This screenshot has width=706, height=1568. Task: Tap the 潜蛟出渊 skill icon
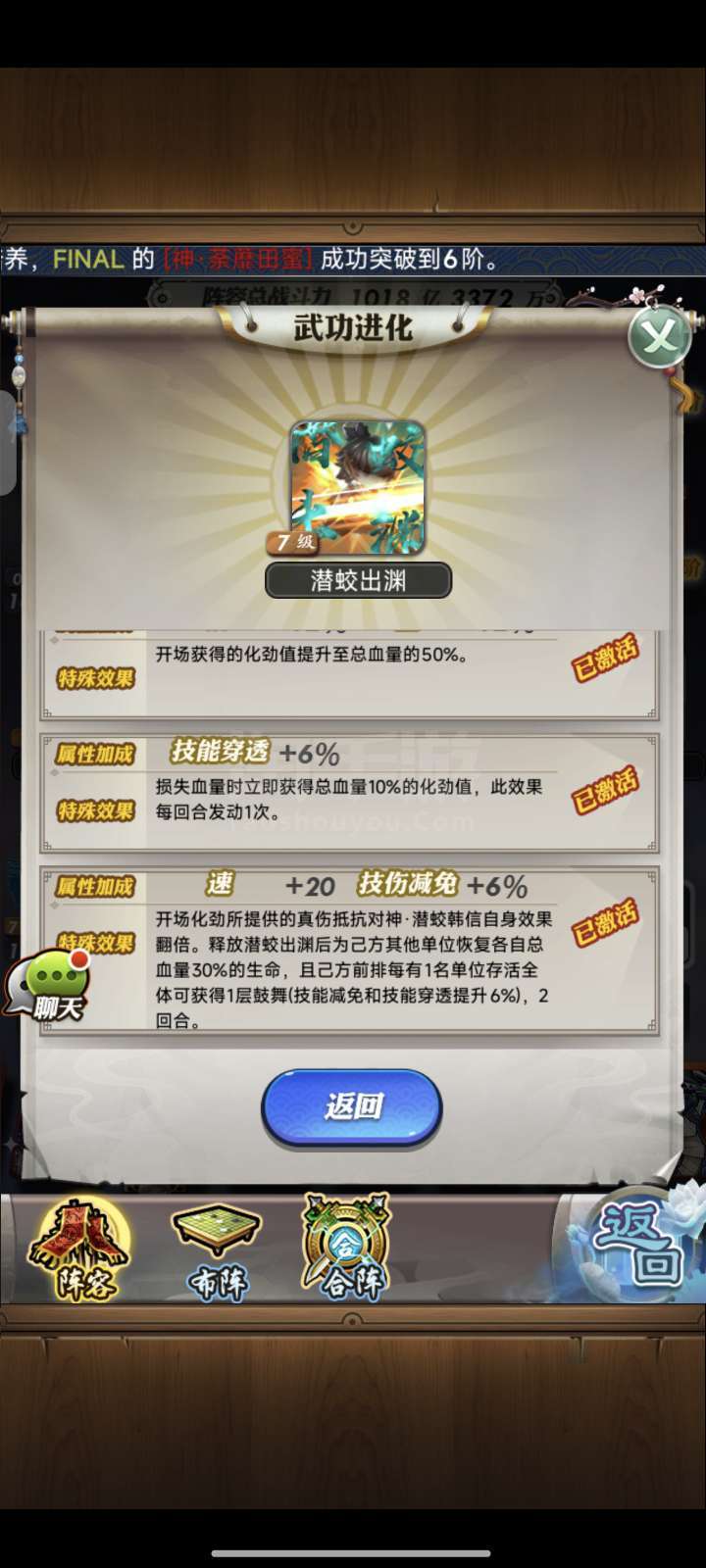[358, 488]
